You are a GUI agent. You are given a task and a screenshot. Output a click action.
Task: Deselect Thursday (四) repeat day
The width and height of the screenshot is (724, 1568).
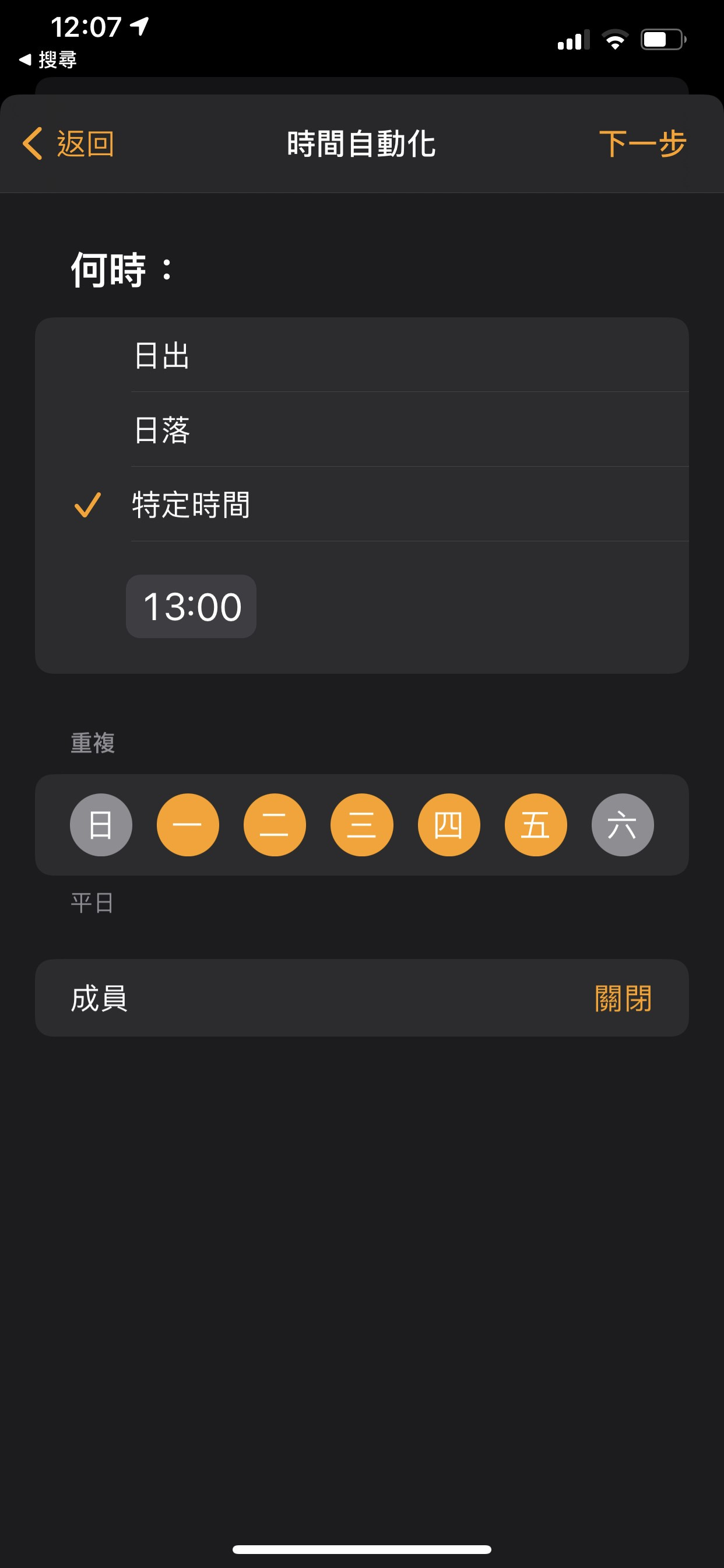(449, 825)
